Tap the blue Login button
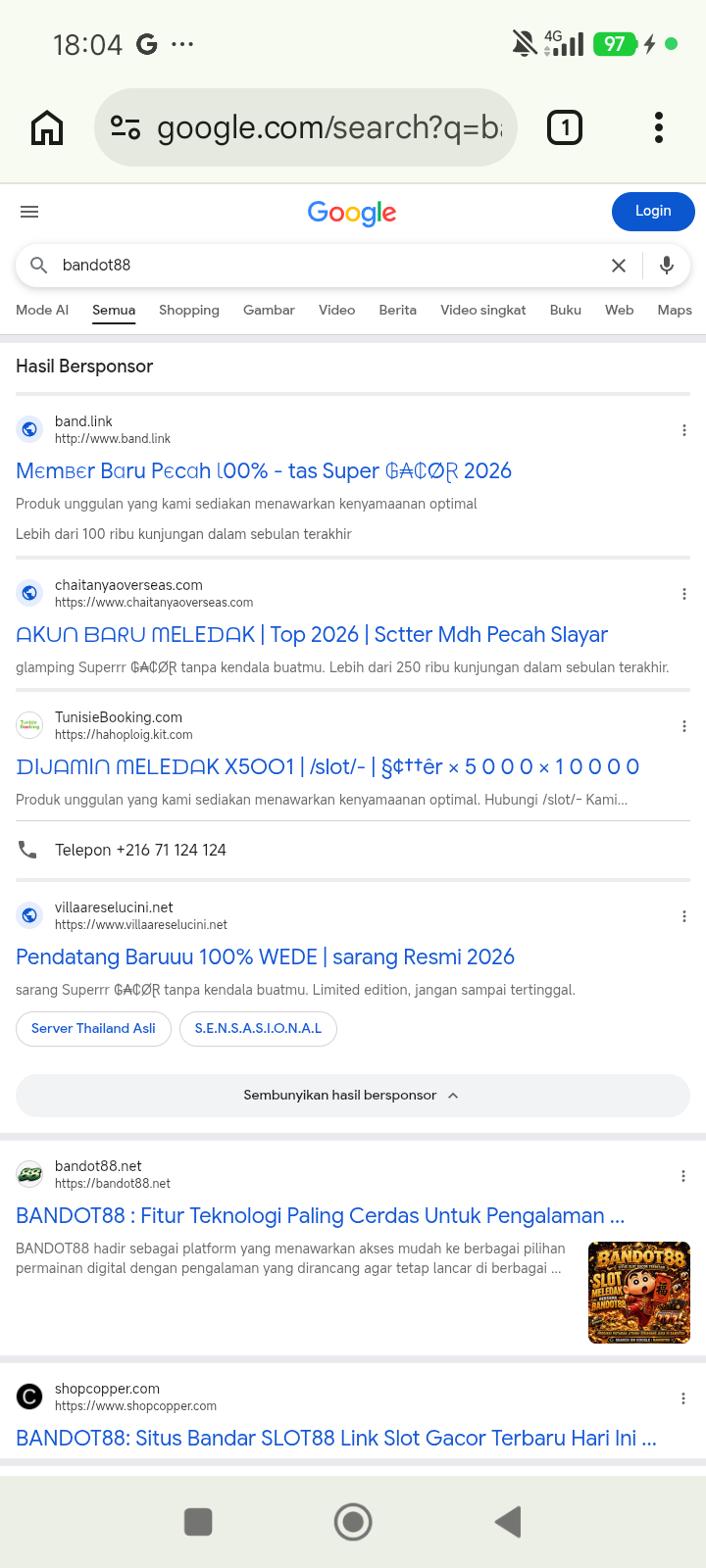The height and width of the screenshot is (1568, 706). pyautogui.click(x=653, y=212)
